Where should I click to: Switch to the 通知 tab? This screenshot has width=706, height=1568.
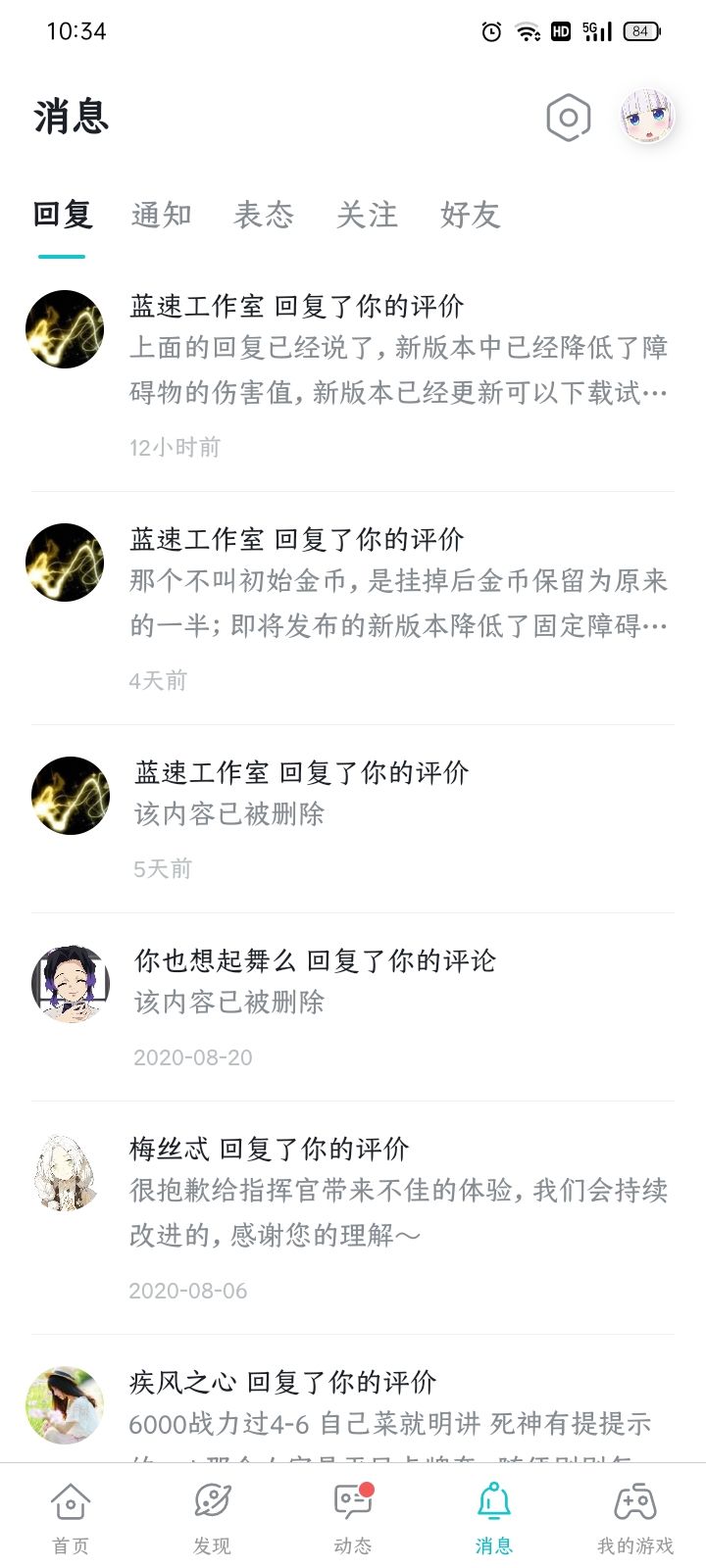coord(162,215)
